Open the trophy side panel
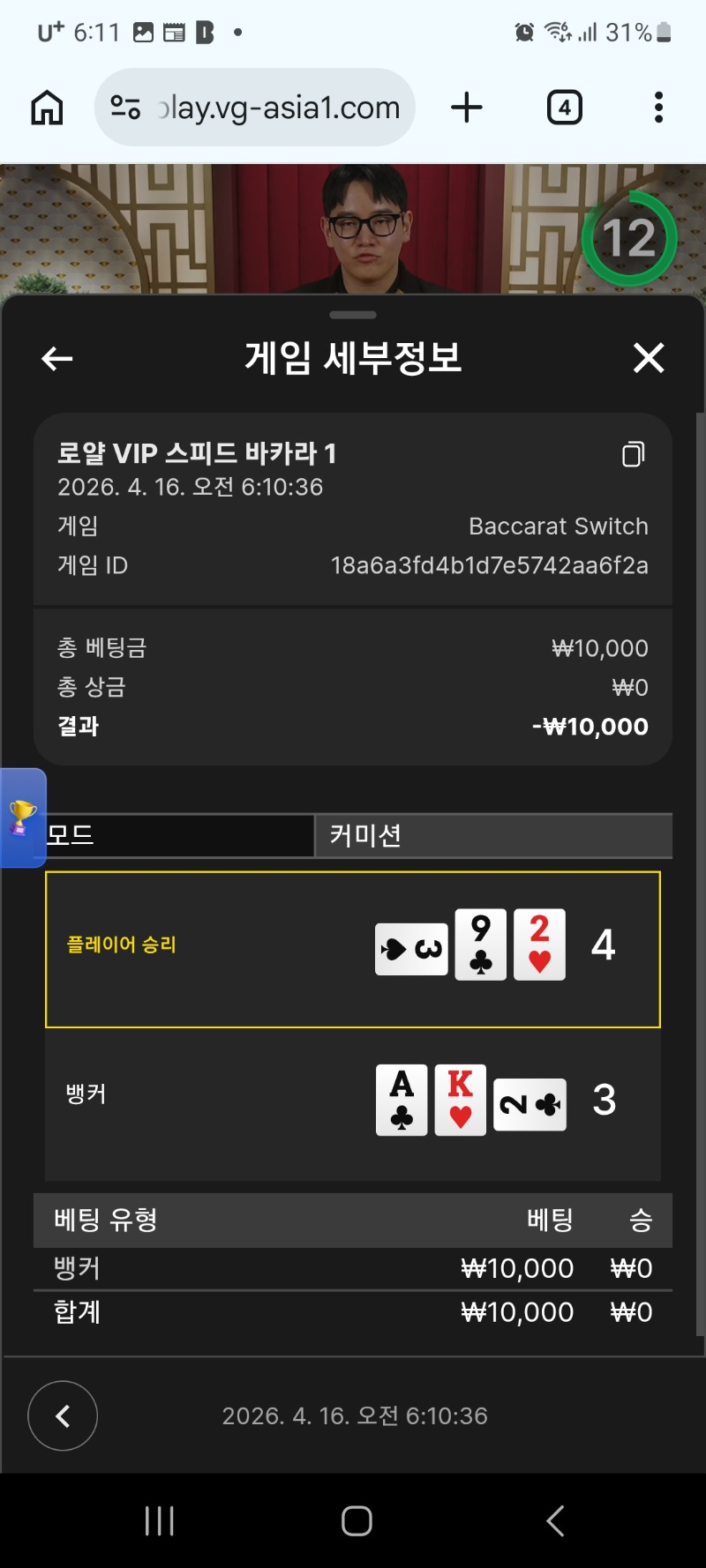This screenshot has height=1568, width=706. (23, 818)
